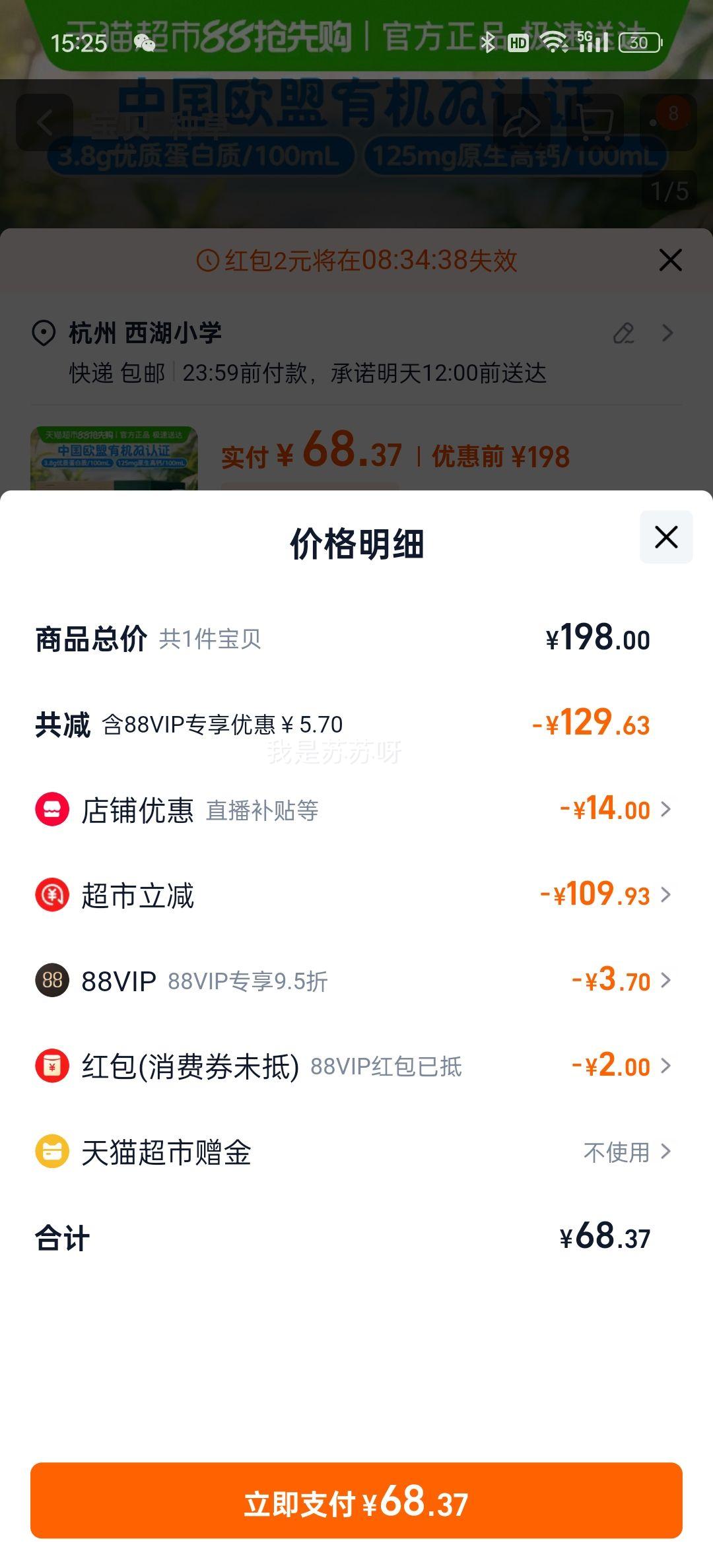
Task: Open the shopping cart icon
Action: point(595,122)
